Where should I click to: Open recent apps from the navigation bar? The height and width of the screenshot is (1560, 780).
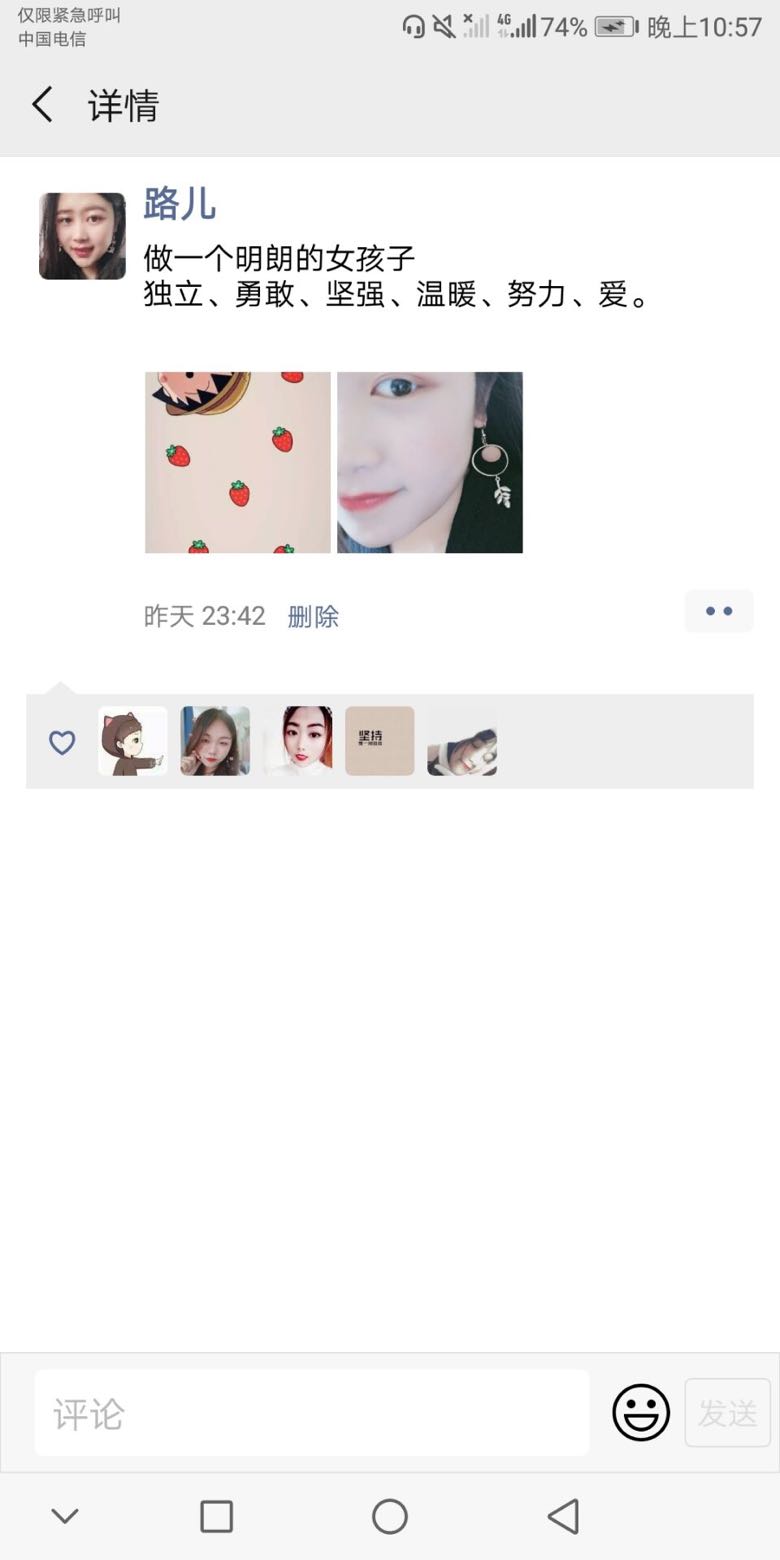point(216,1516)
